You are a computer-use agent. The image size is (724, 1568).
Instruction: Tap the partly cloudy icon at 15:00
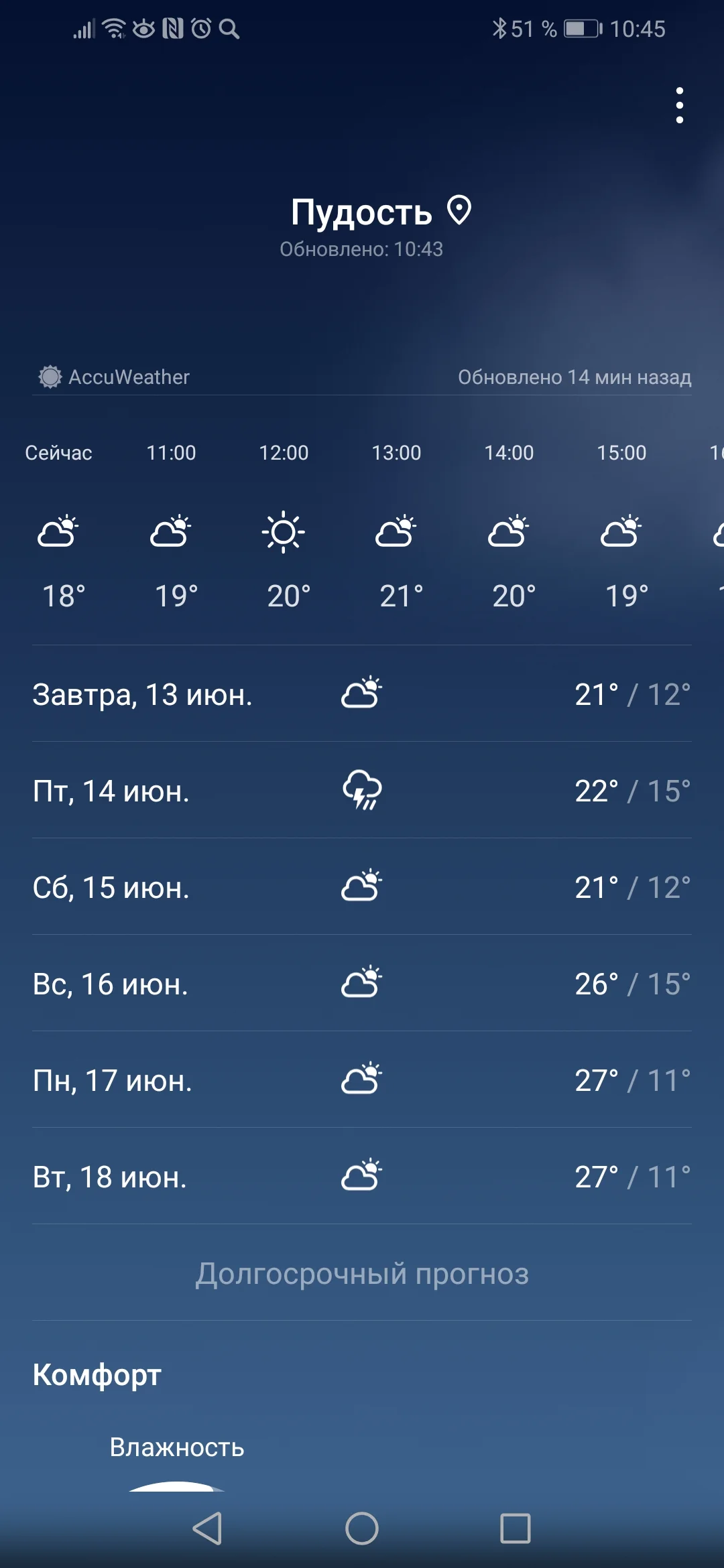coord(621,533)
